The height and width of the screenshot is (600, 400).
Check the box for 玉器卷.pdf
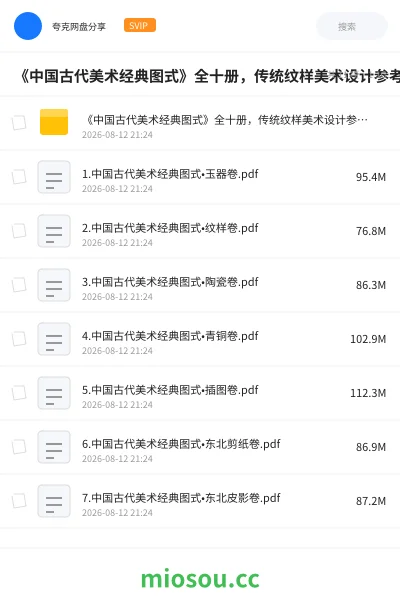pos(19,177)
